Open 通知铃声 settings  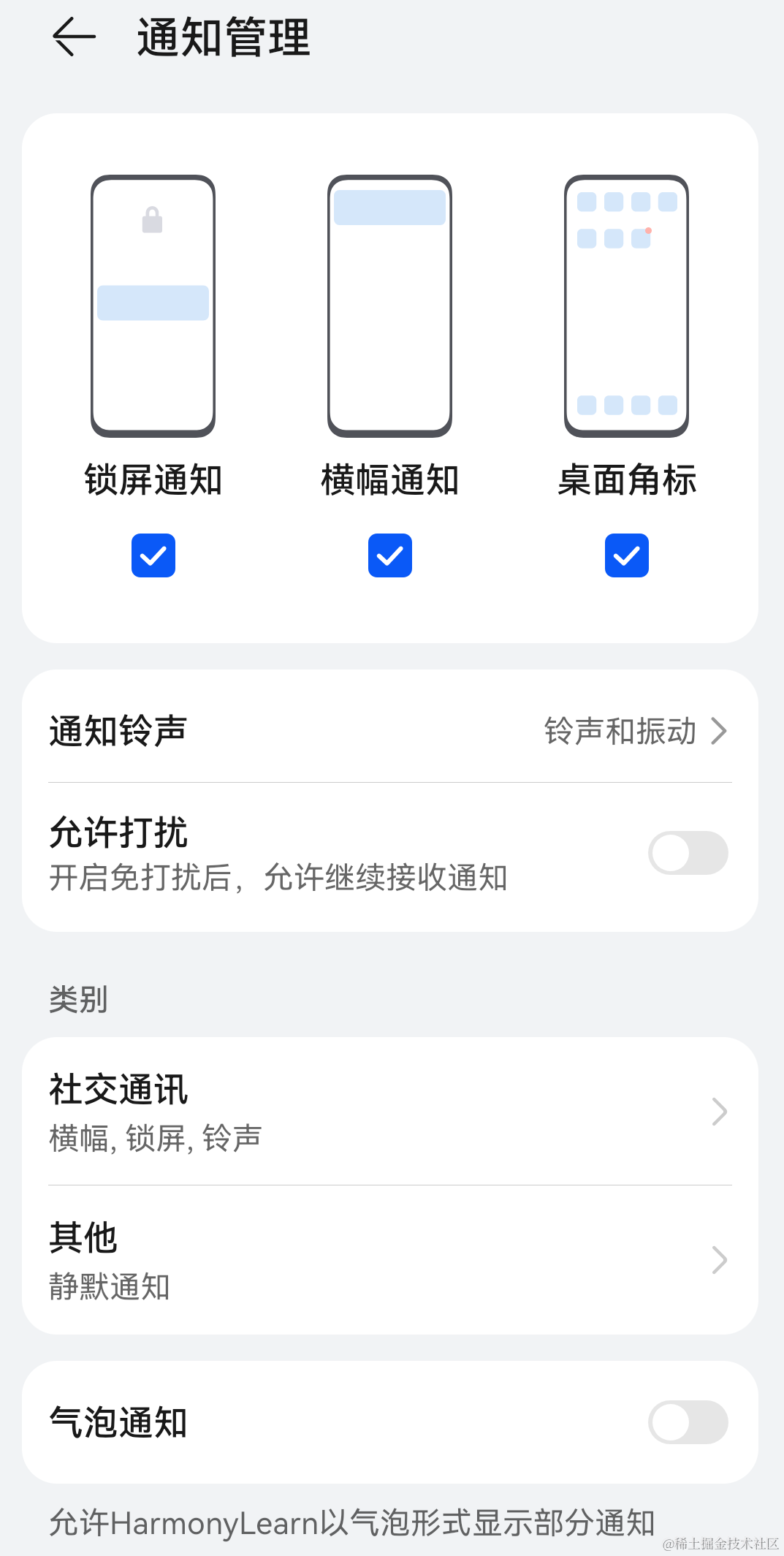[390, 731]
